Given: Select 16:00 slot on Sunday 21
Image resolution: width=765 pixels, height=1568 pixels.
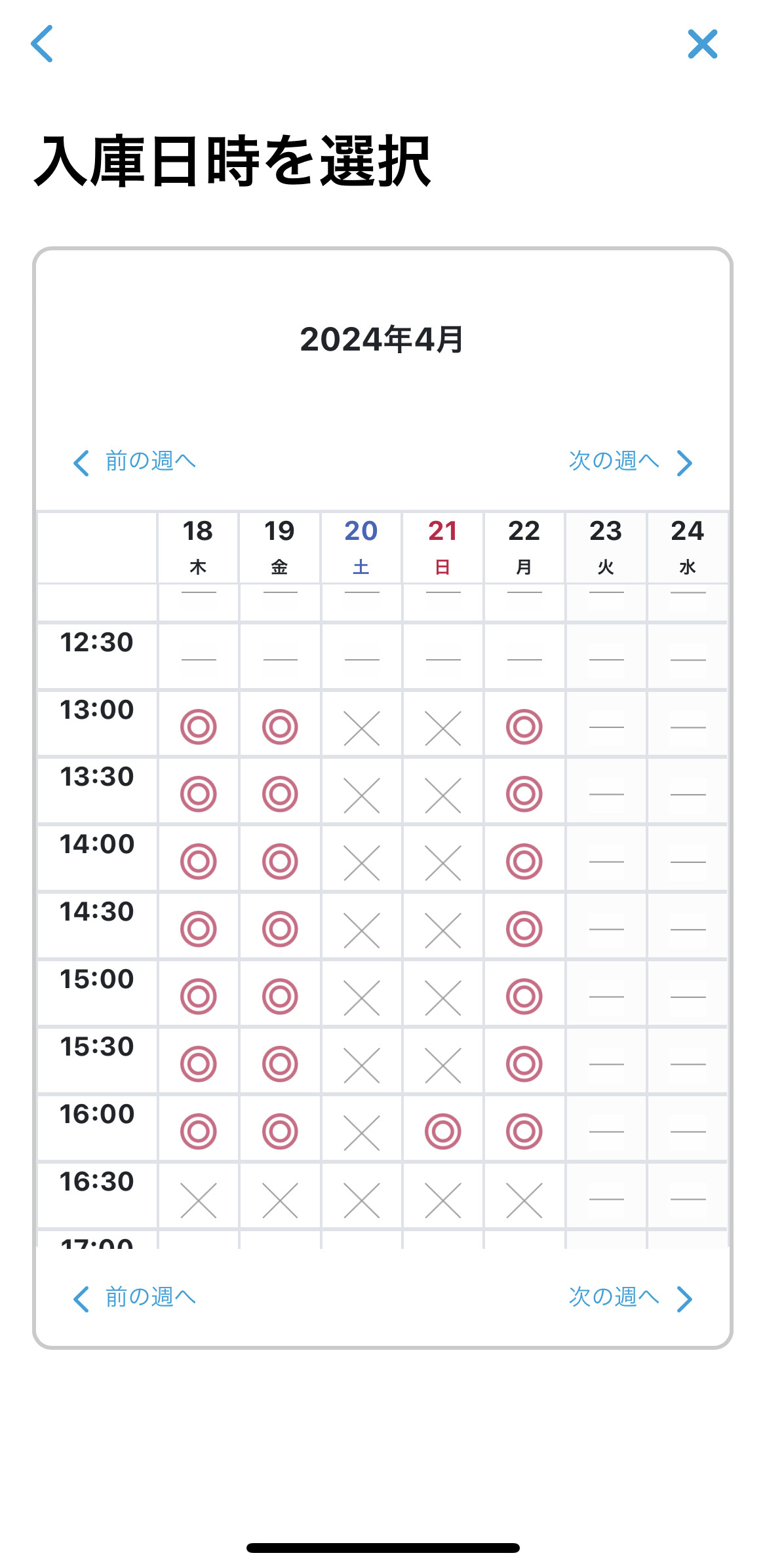Looking at the screenshot, I should tap(443, 1131).
